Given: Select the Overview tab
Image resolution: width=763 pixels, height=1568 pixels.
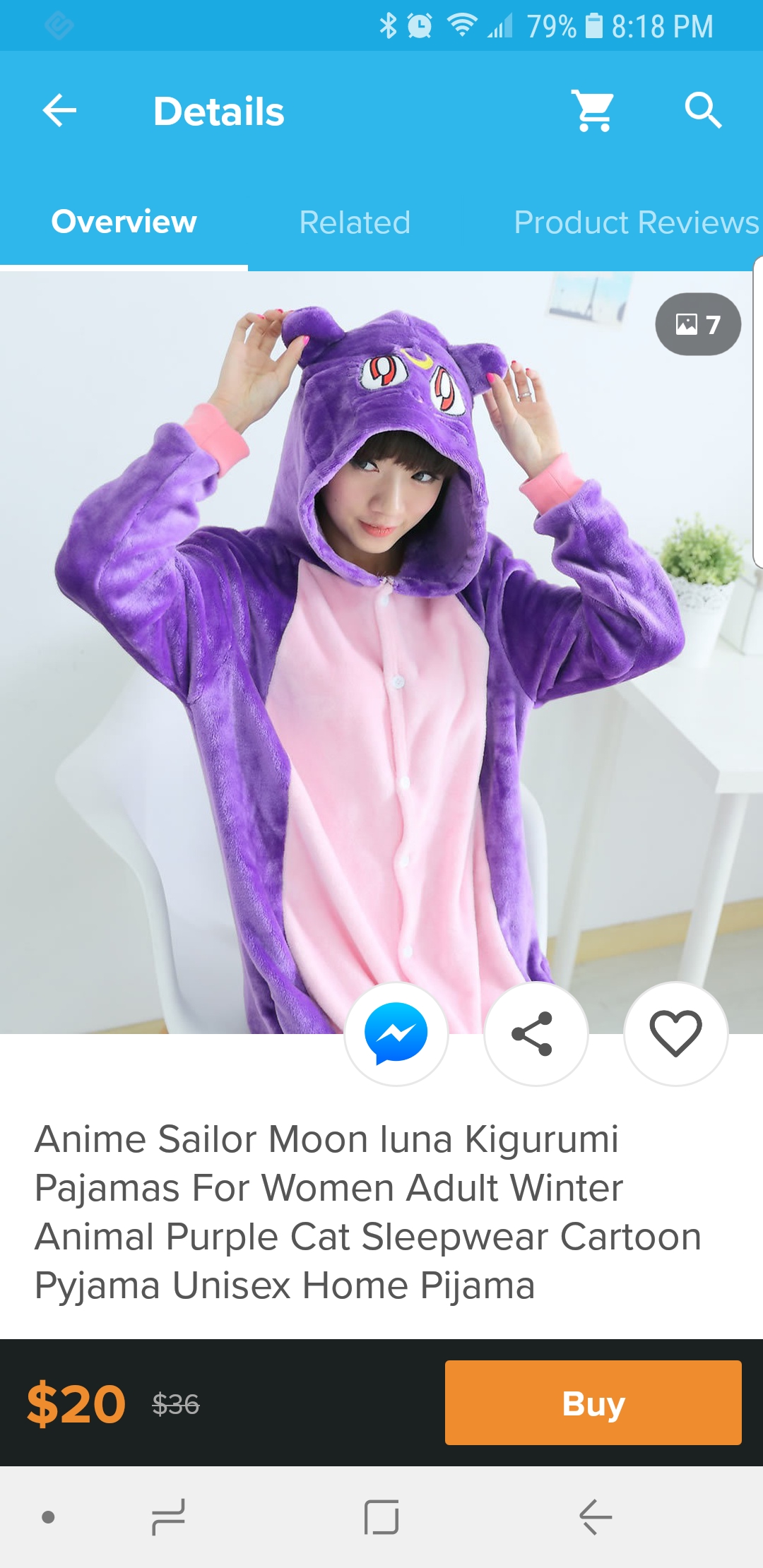Looking at the screenshot, I should (x=124, y=222).
